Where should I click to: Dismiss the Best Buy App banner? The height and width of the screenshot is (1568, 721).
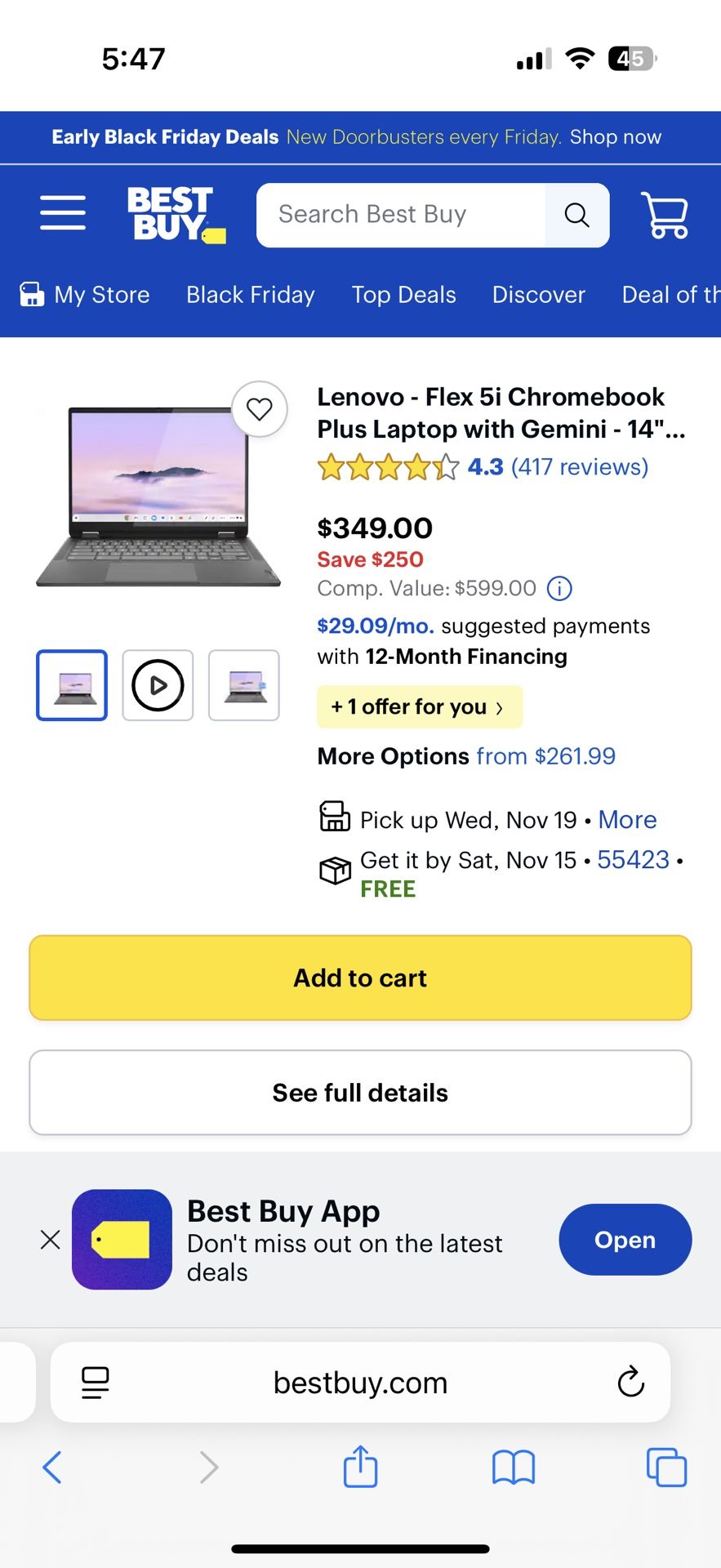coord(50,1240)
